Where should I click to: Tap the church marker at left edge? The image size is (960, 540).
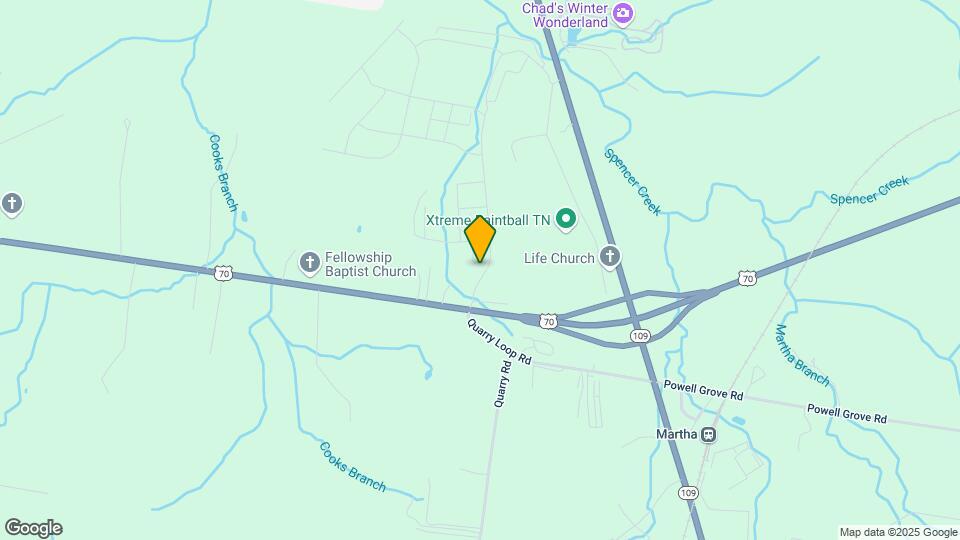(x=11, y=205)
